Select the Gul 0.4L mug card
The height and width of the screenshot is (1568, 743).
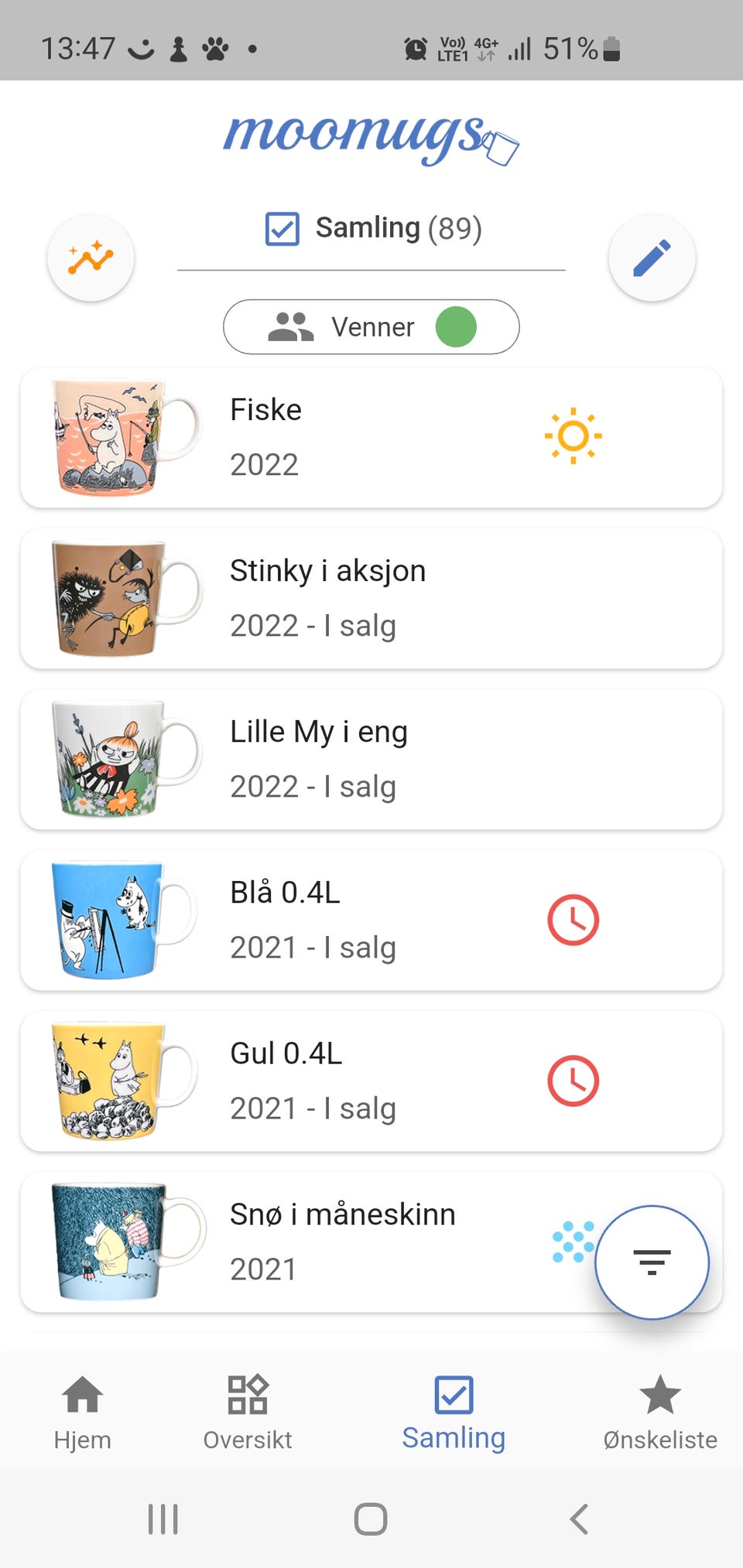coord(371,1081)
